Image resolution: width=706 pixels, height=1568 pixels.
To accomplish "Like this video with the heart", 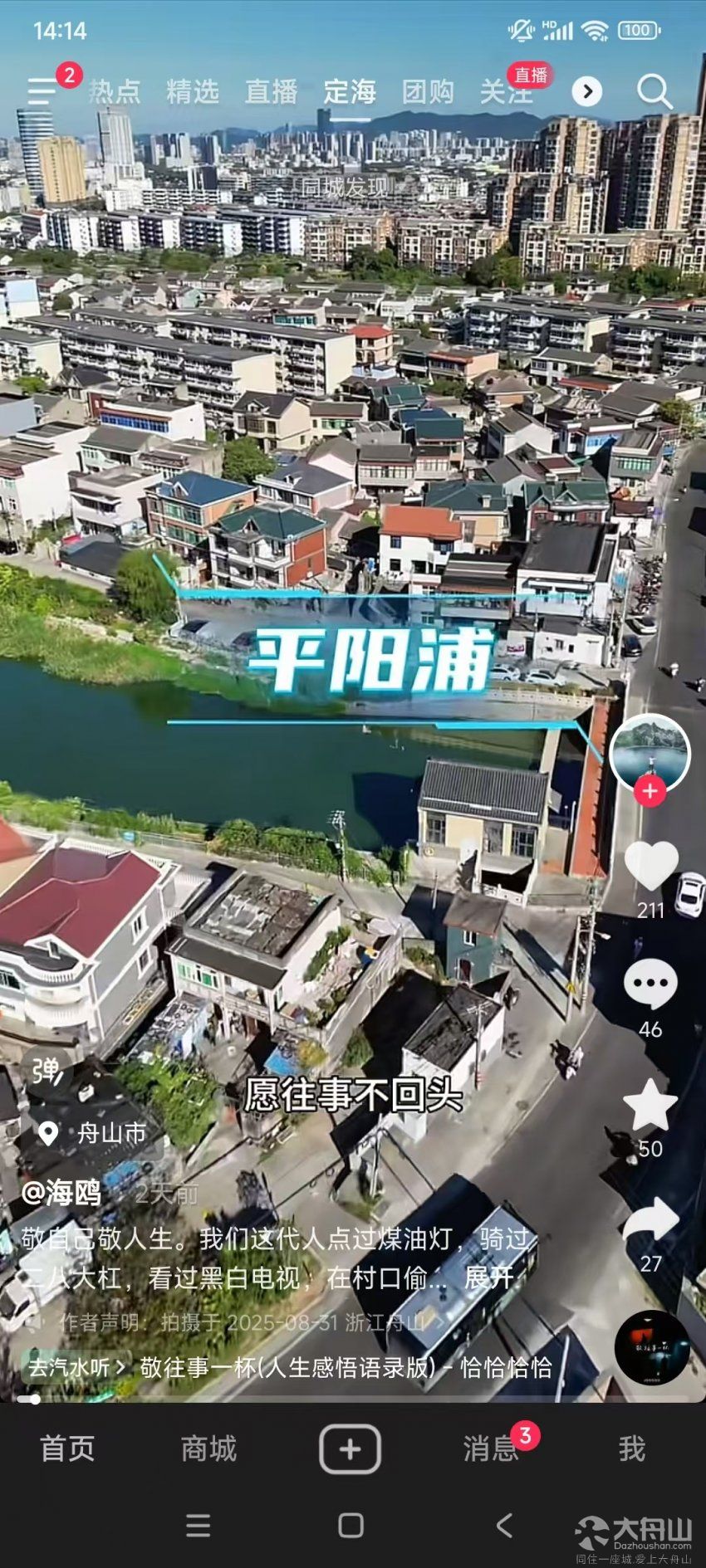I will pos(651,866).
